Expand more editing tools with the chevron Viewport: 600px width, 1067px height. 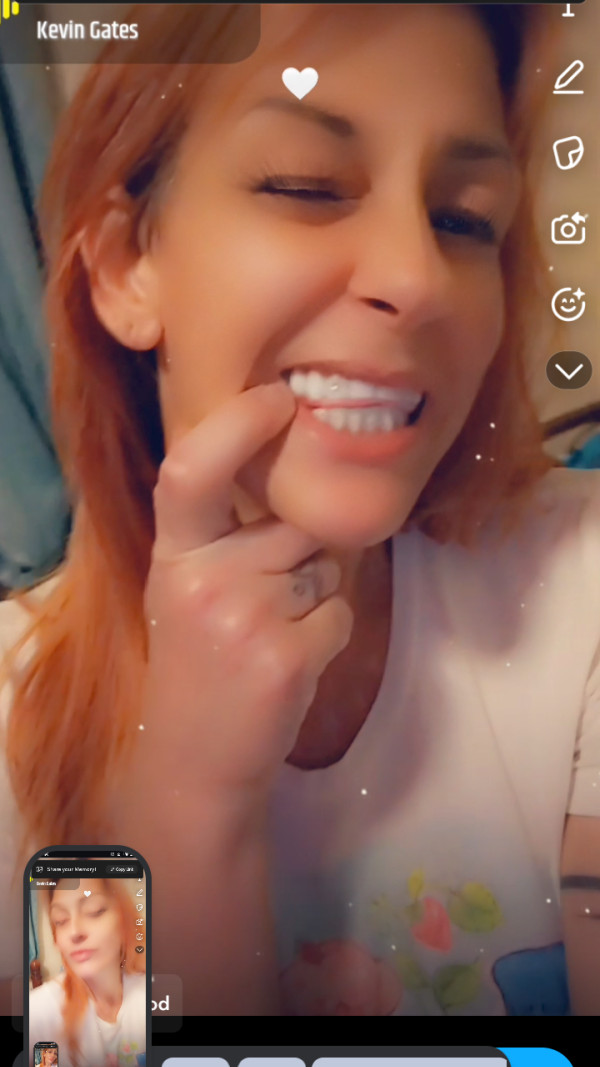coord(568,371)
